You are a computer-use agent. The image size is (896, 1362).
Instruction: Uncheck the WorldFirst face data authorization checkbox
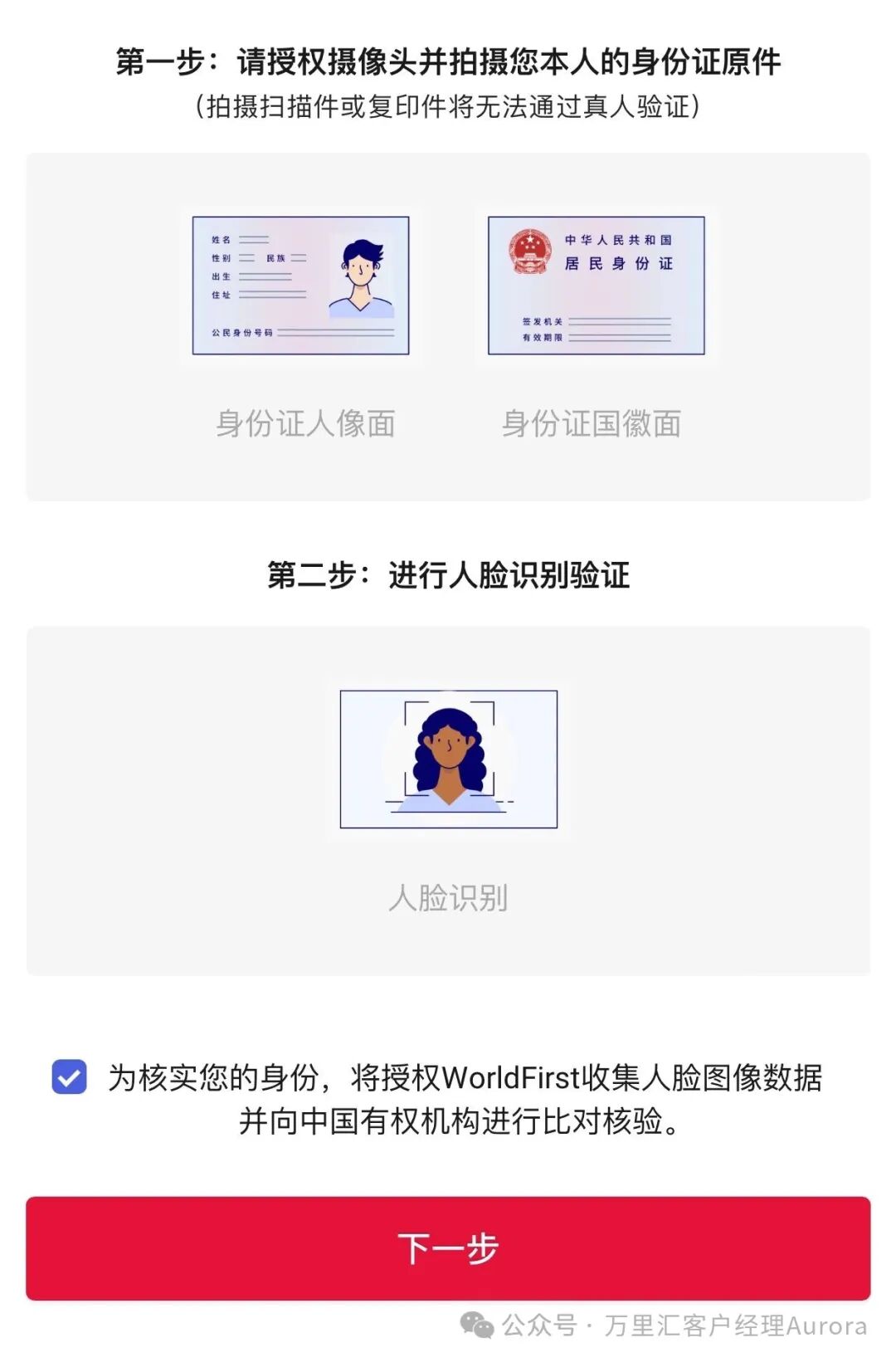click(71, 1077)
